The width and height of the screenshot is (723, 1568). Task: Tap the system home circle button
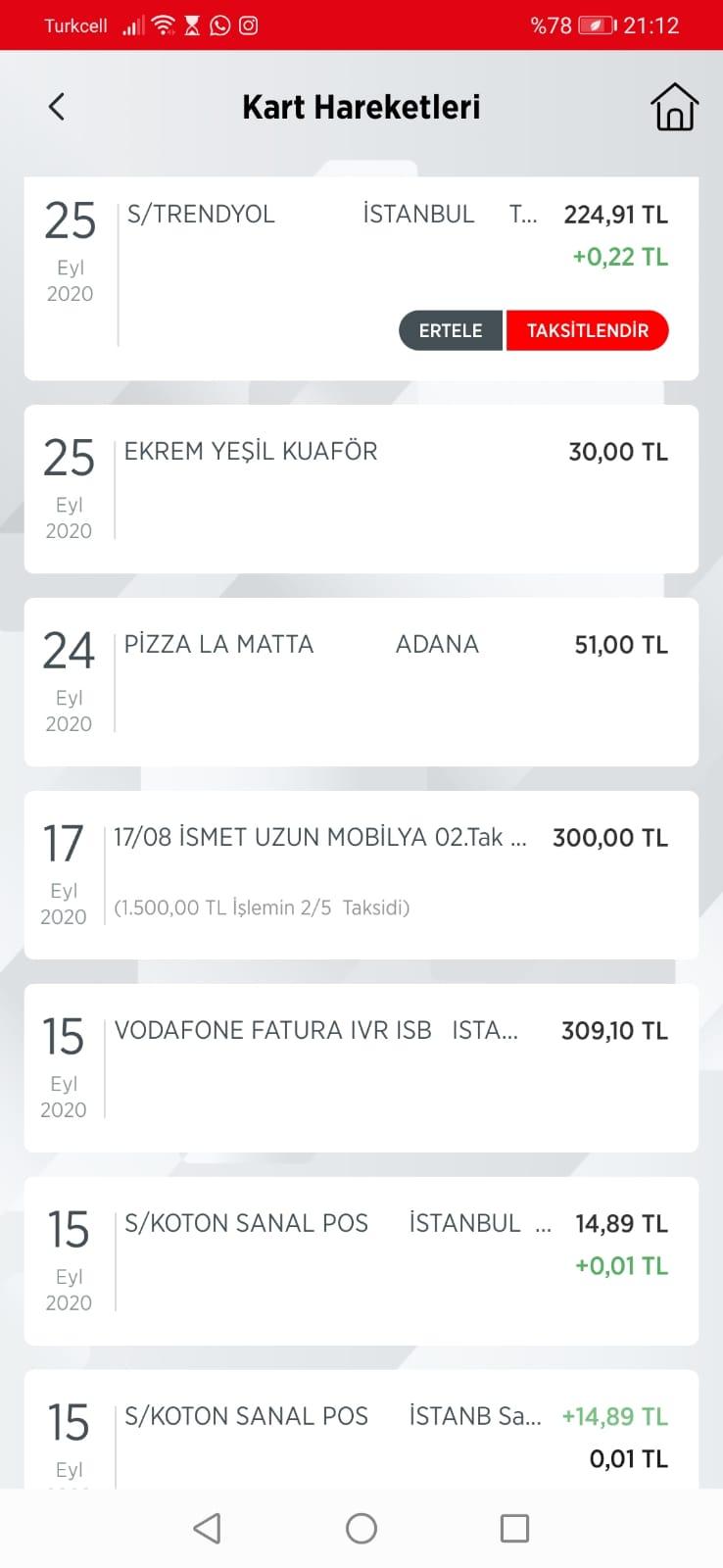361,1529
